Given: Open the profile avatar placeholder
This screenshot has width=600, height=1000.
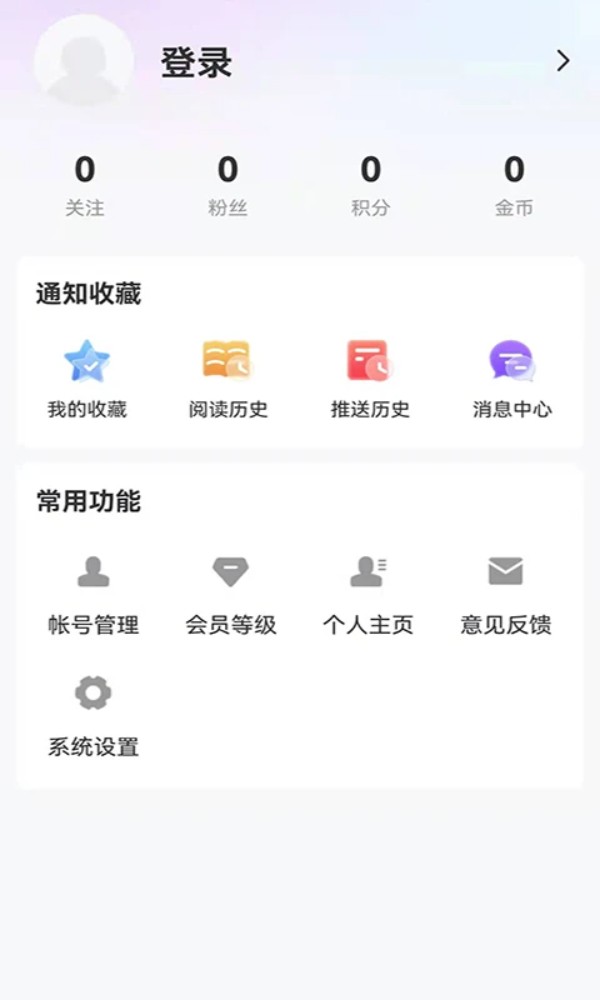Looking at the screenshot, I should [x=84, y=62].
